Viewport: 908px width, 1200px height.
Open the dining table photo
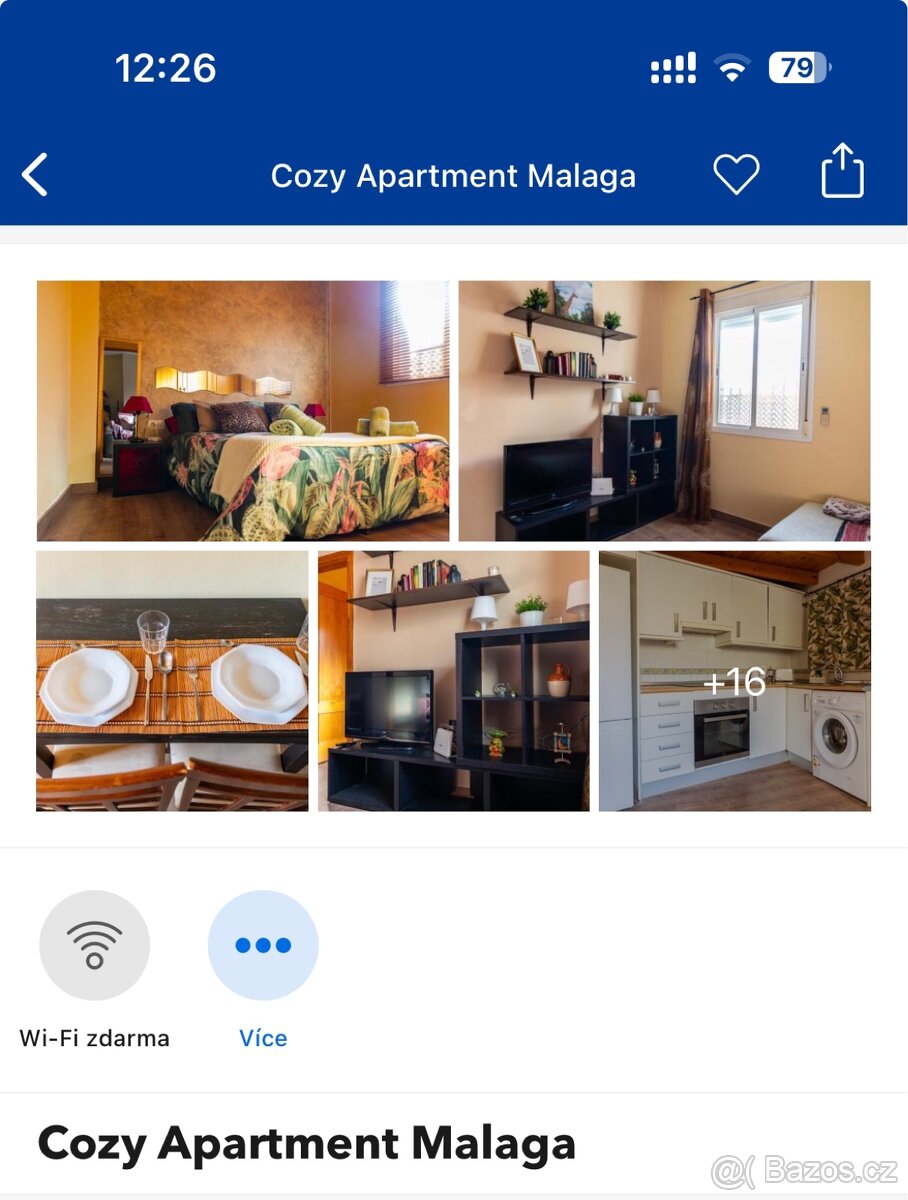coord(172,681)
